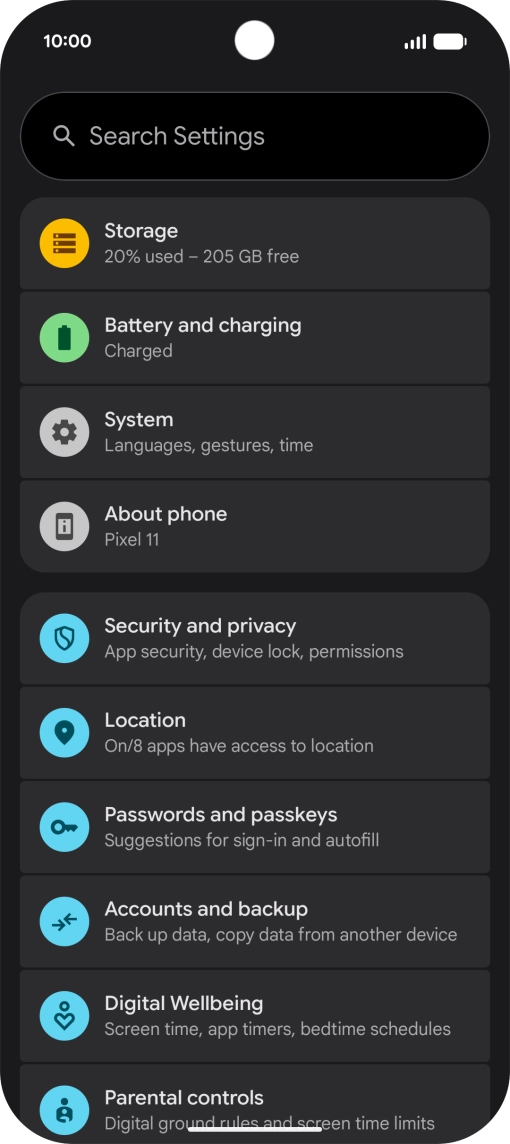Go to System settings
Viewport: 510px width, 1144px height.
pos(255,432)
